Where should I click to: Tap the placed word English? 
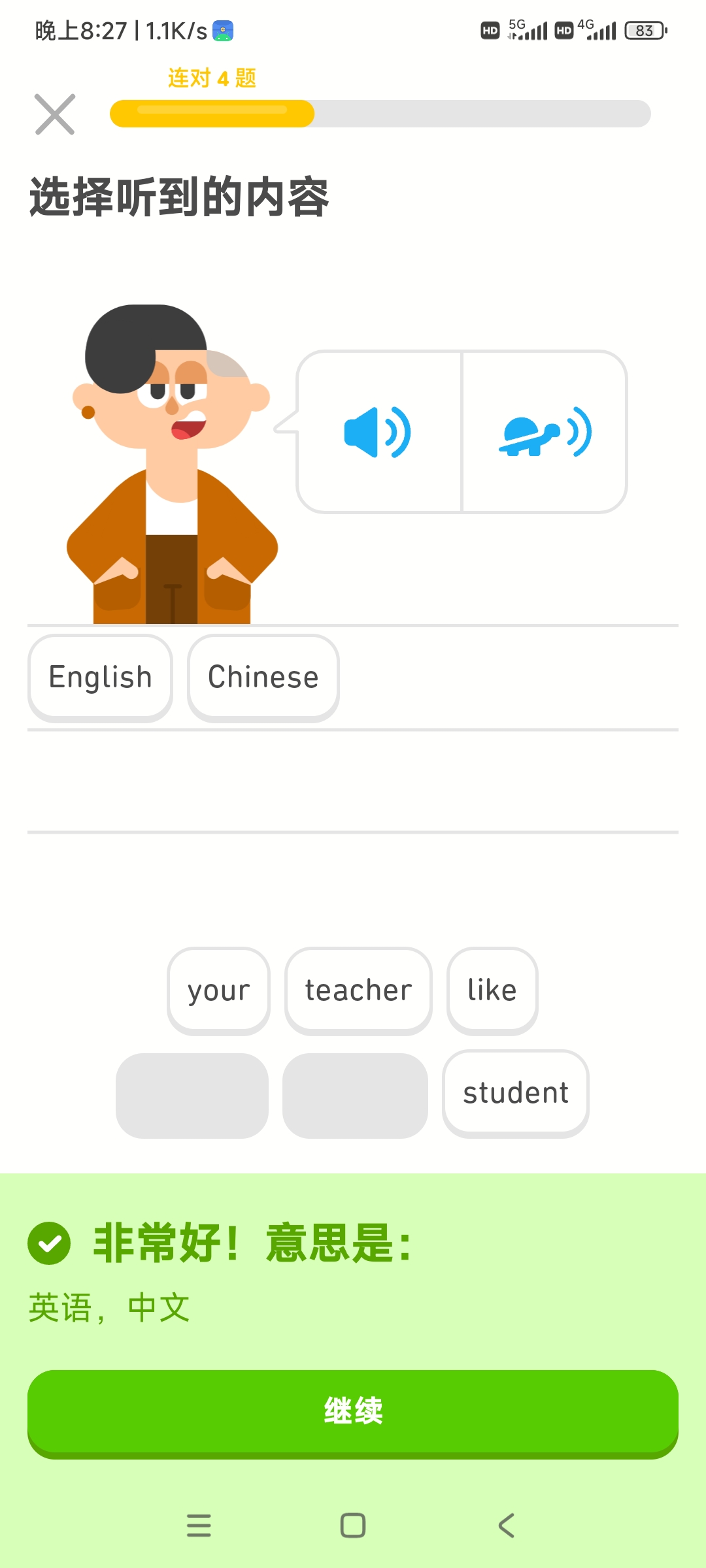tap(100, 678)
